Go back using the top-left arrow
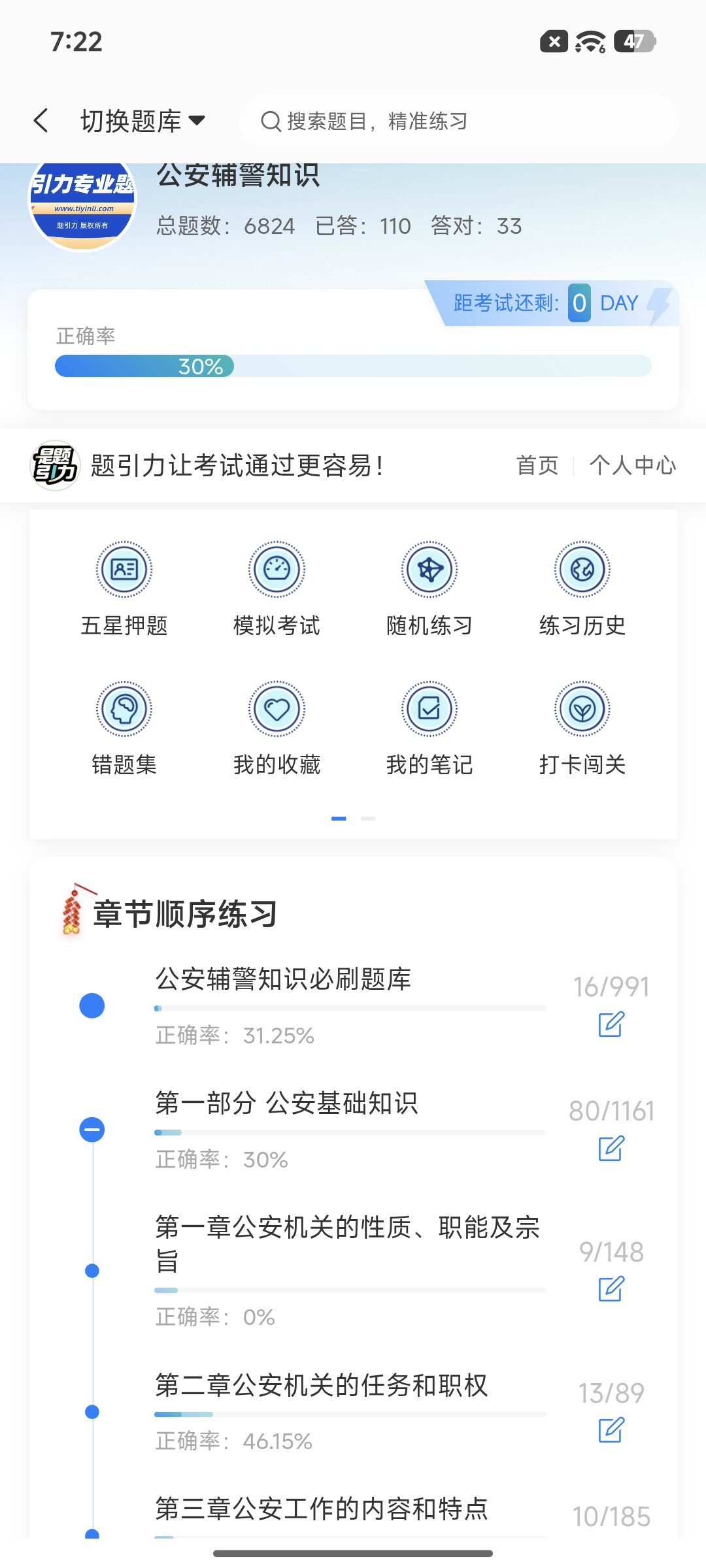The height and width of the screenshot is (1568, 706). pyautogui.click(x=41, y=121)
